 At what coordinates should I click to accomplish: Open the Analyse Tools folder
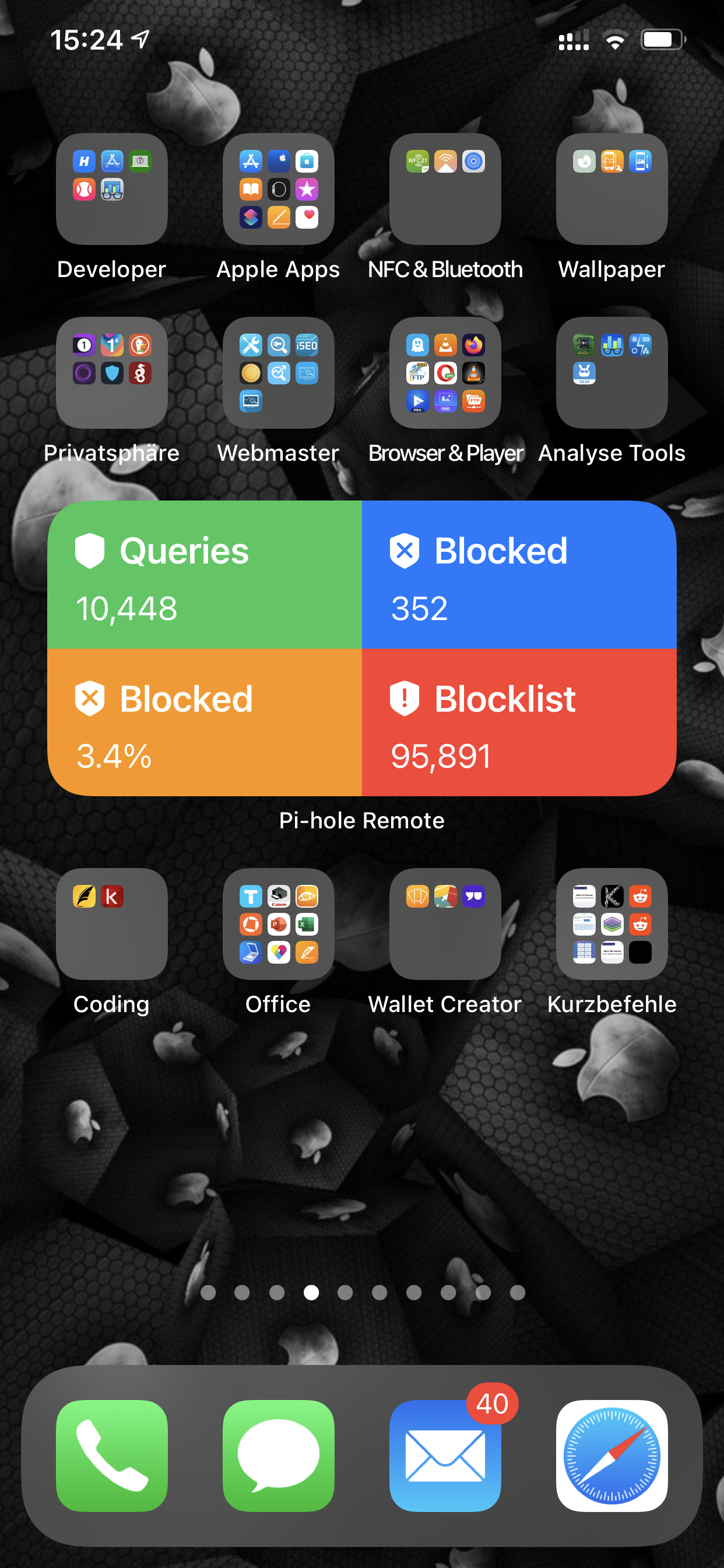[x=611, y=373]
